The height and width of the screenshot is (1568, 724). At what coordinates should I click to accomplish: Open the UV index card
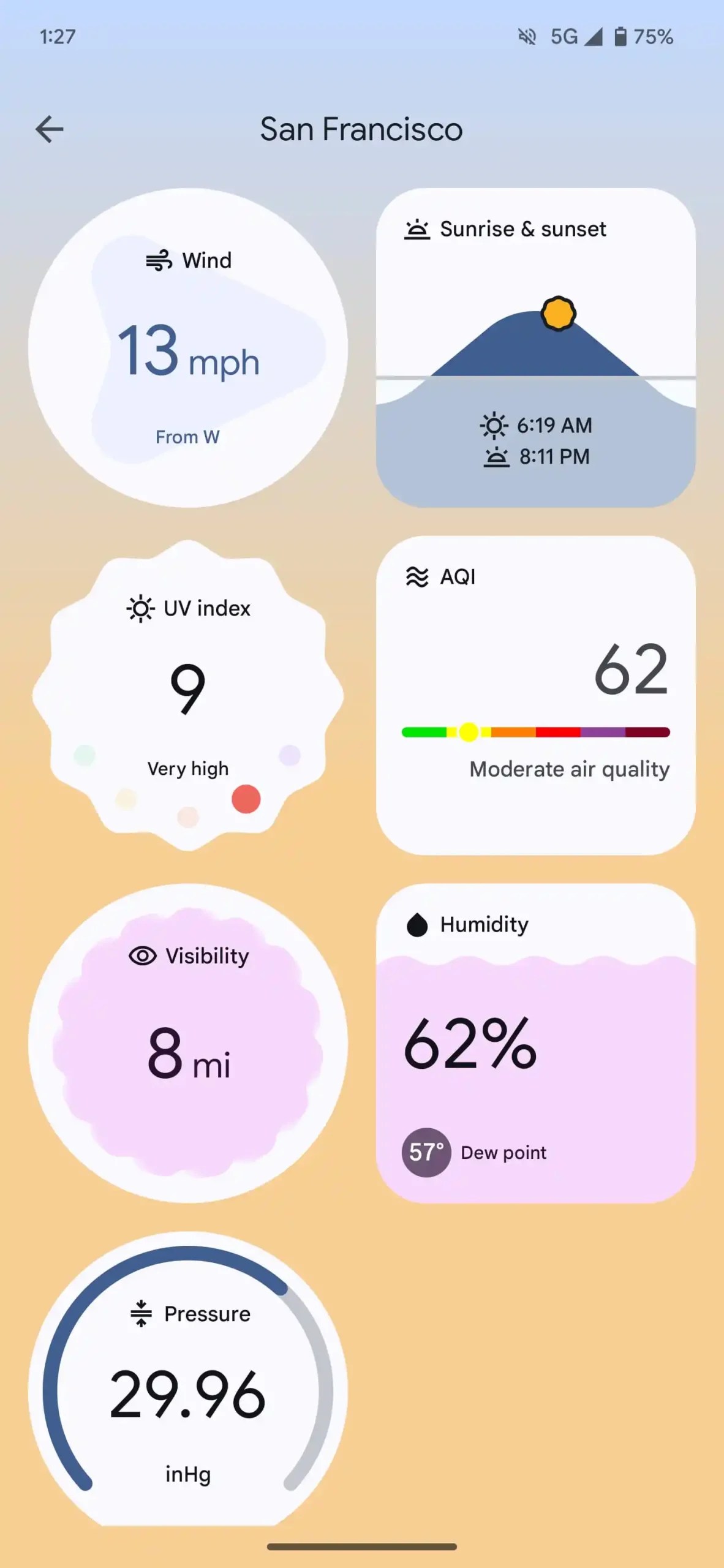(x=188, y=695)
